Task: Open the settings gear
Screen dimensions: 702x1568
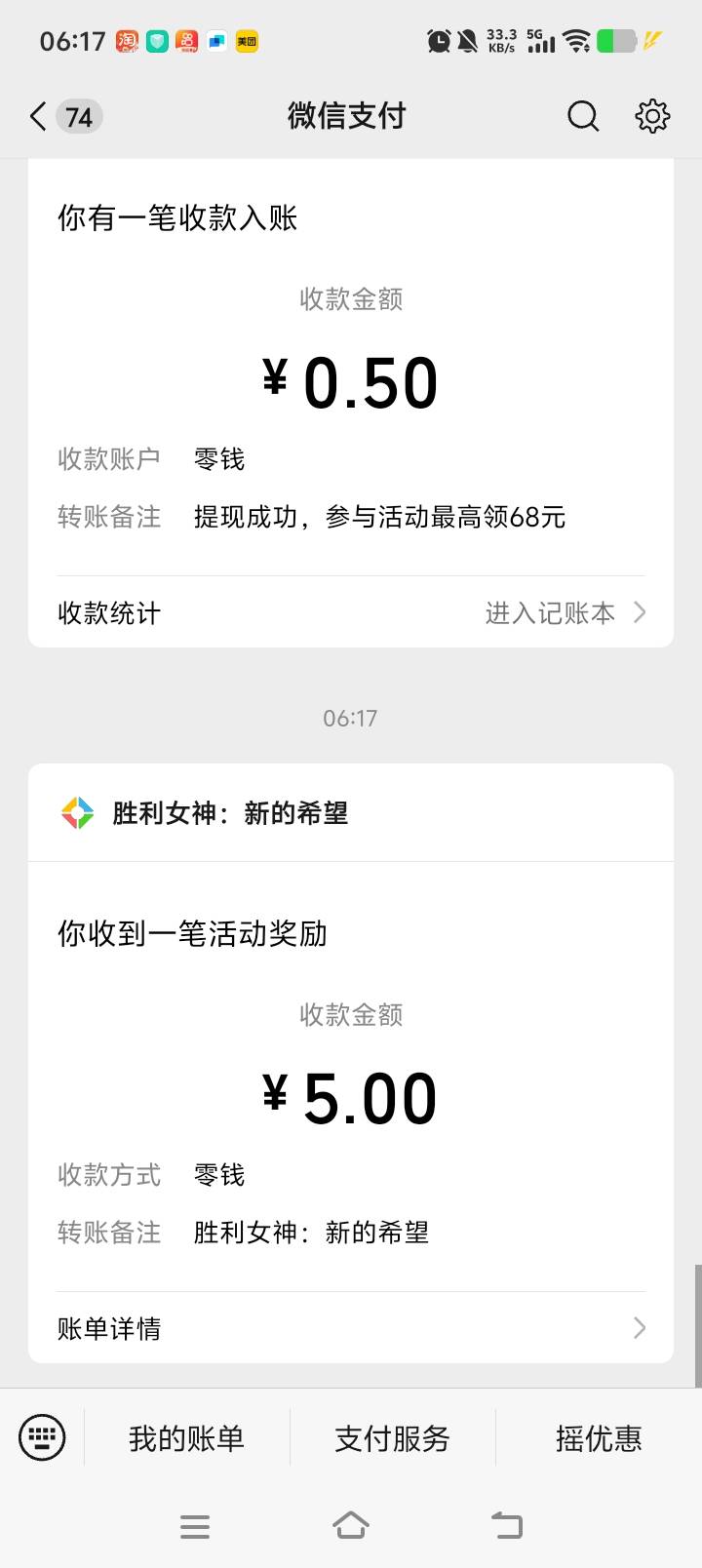Action: [x=652, y=117]
